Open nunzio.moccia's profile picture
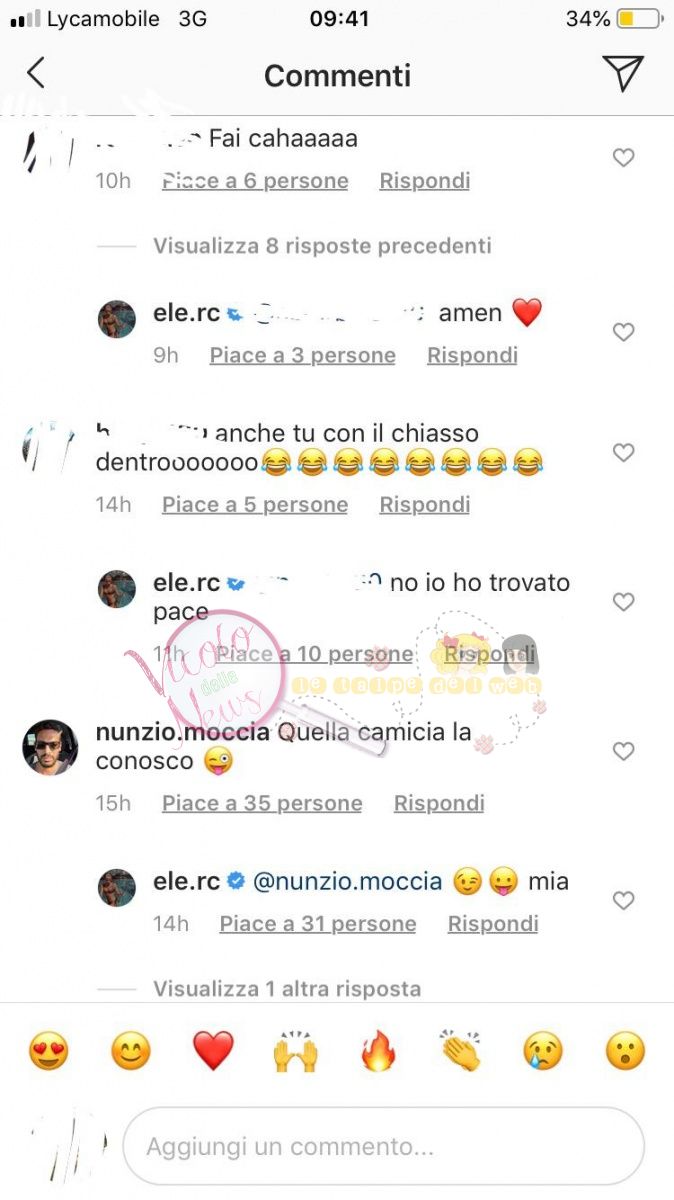Viewport: 674px width, 1200px height. pyautogui.click(x=50, y=747)
